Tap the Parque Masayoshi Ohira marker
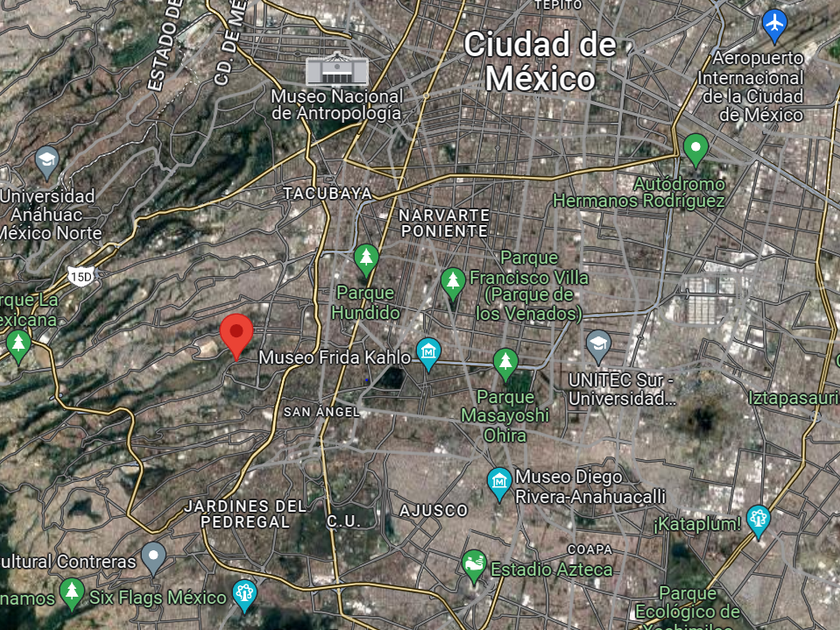 coord(505,365)
